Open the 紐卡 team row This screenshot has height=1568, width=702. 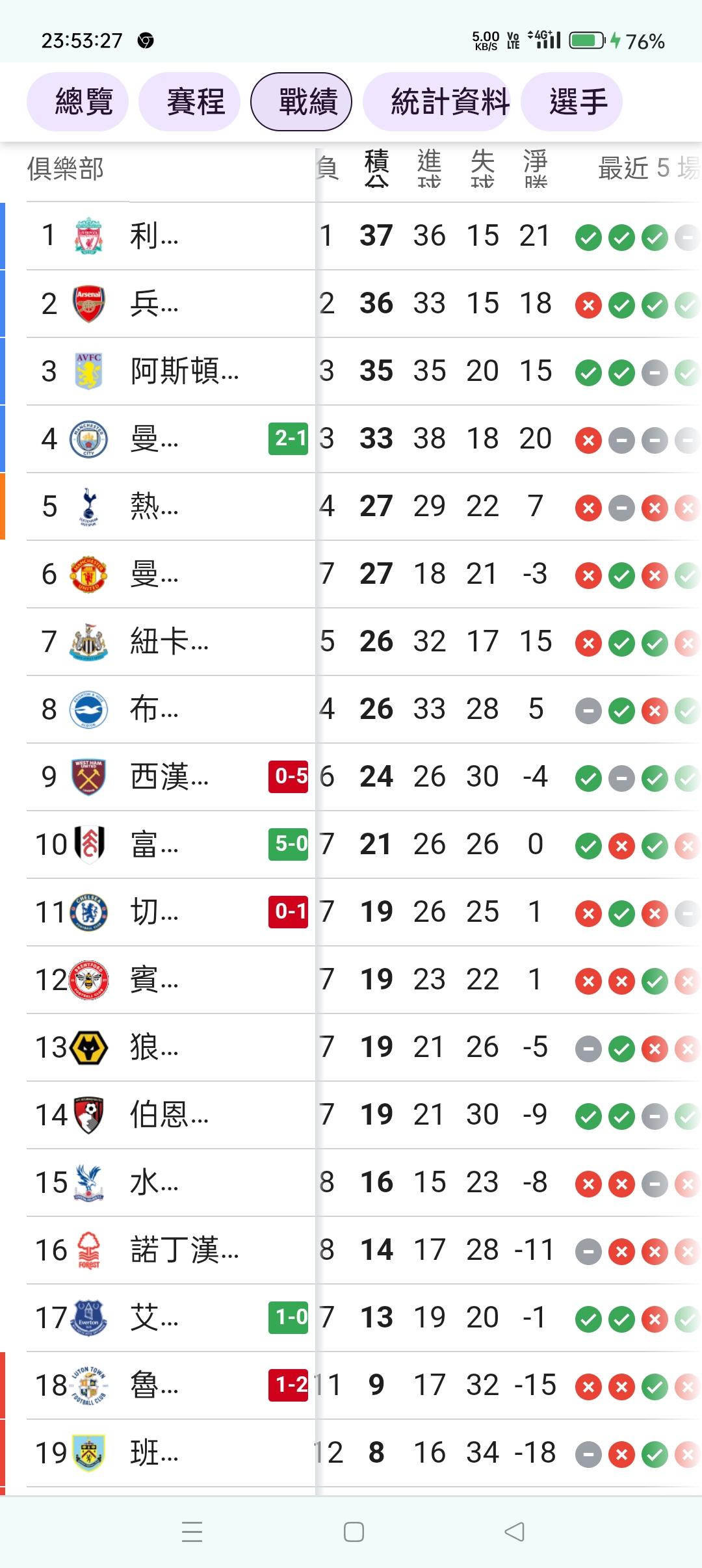click(x=351, y=642)
